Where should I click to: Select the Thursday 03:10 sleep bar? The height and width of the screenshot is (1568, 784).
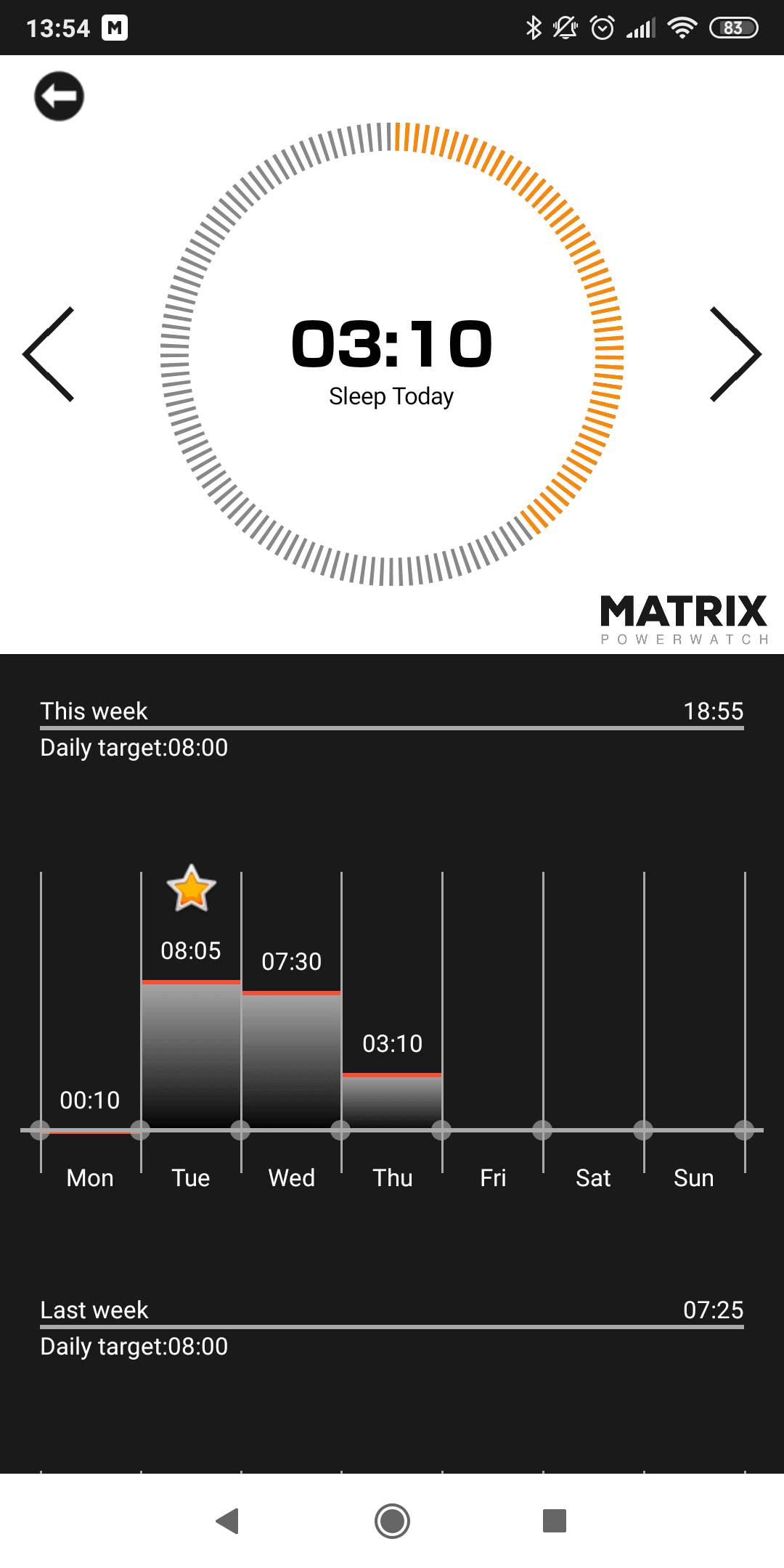(x=392, y=1101)
